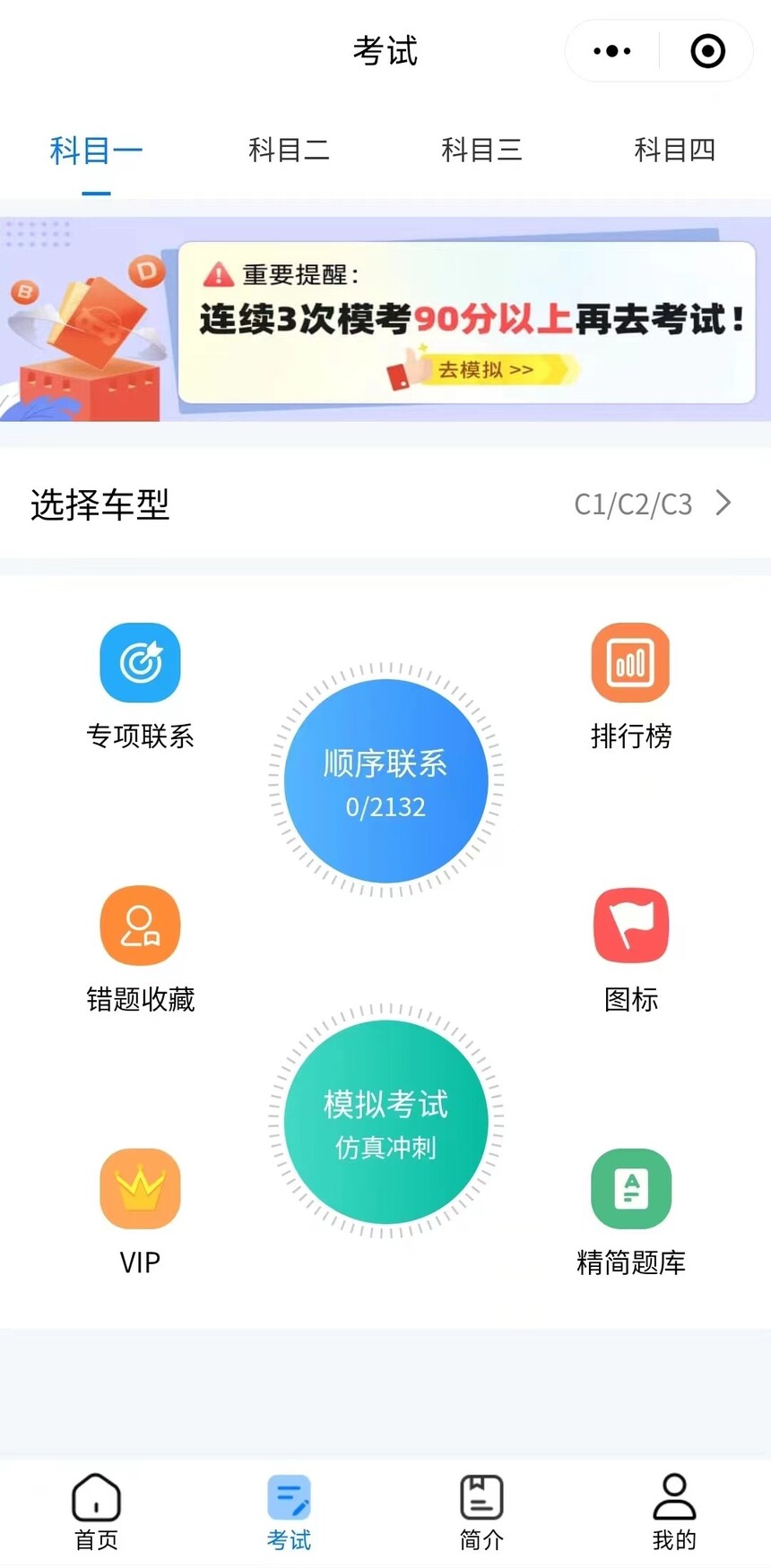Open the 精简题库 question bank
This screenshot has width=771, height=1568.
click(x=630, y=1211)
